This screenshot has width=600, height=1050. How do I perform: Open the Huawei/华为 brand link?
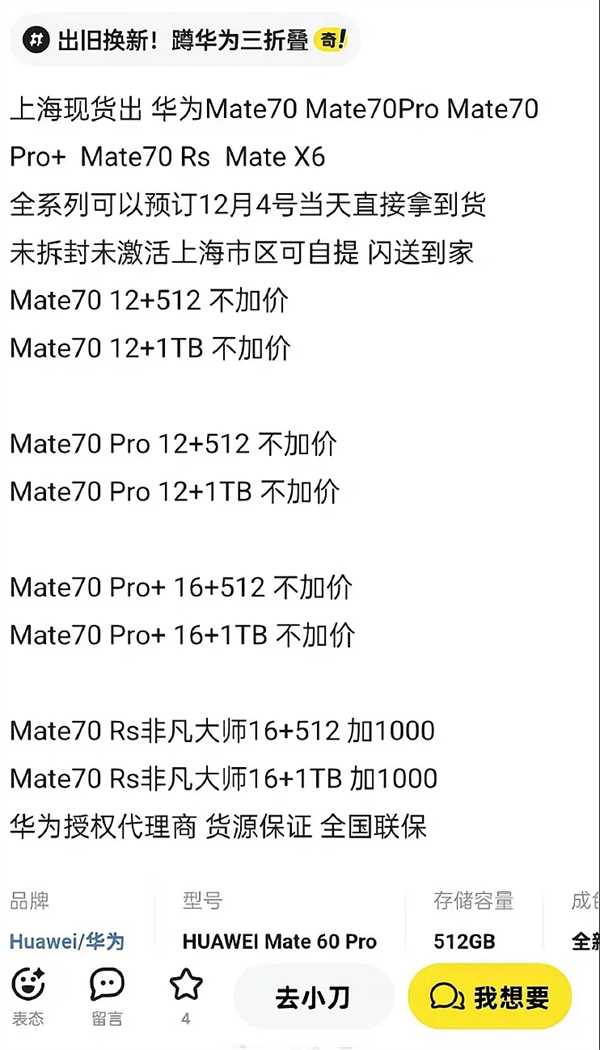point(67,942)
